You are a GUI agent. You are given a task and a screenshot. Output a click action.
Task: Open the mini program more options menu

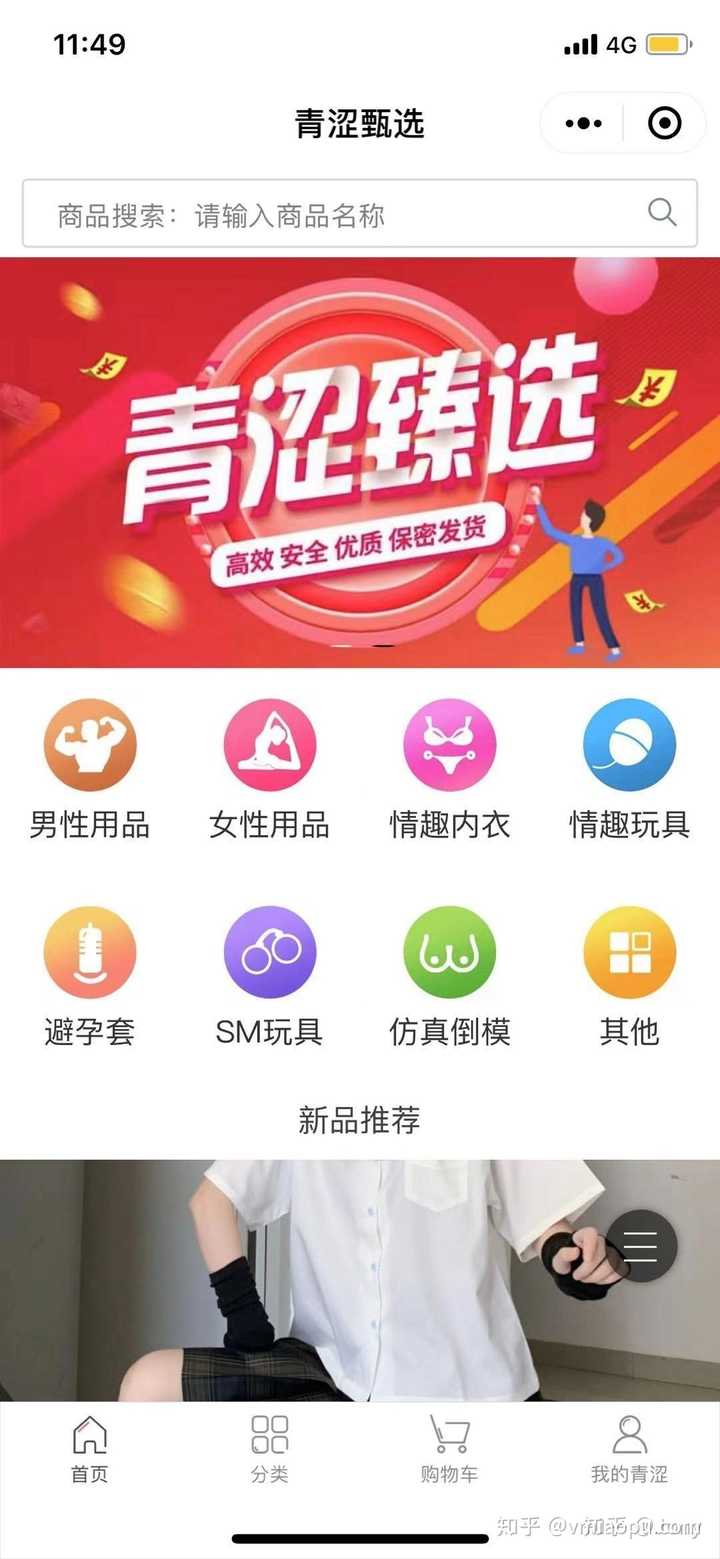(584, 124)
